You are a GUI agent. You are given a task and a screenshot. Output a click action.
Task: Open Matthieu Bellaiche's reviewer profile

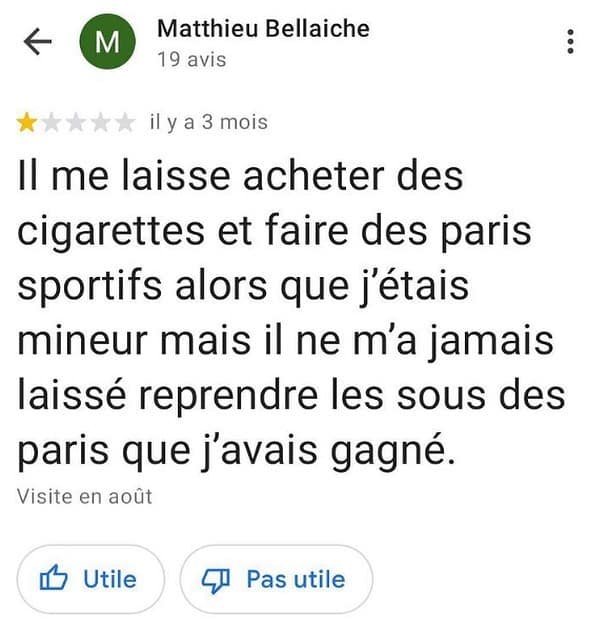263,29
